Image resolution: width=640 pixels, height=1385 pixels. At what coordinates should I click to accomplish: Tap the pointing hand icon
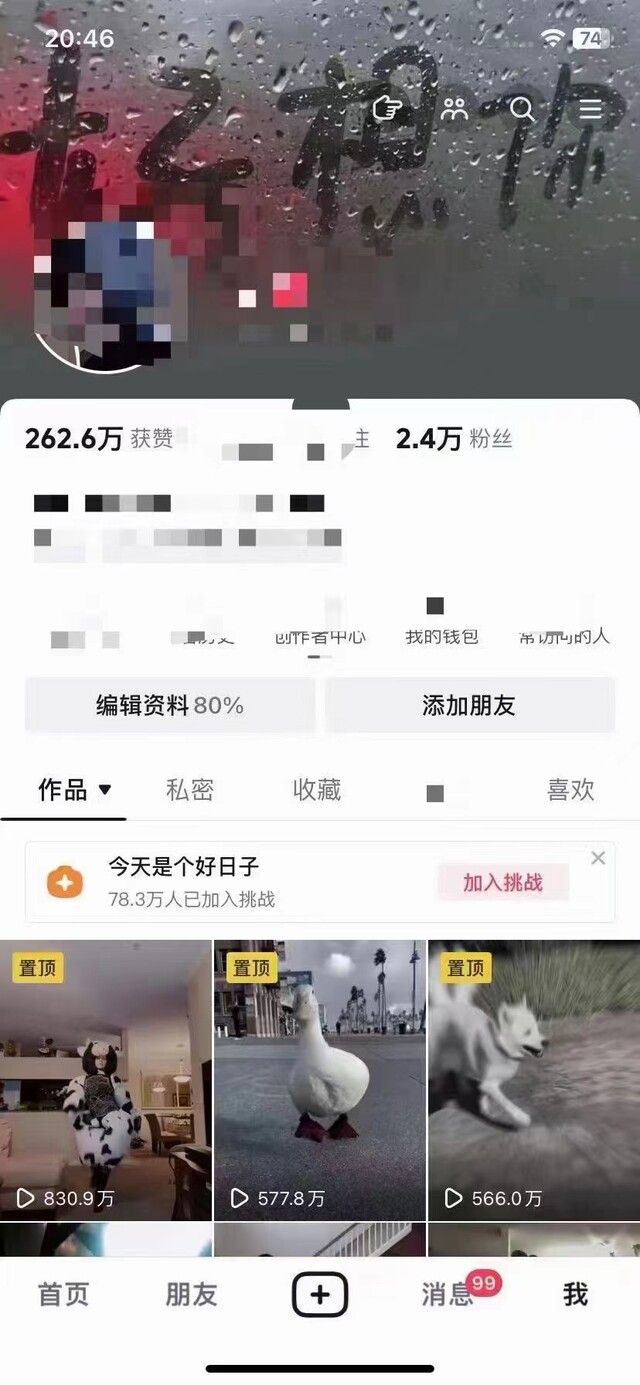click(x=387, y=108)
